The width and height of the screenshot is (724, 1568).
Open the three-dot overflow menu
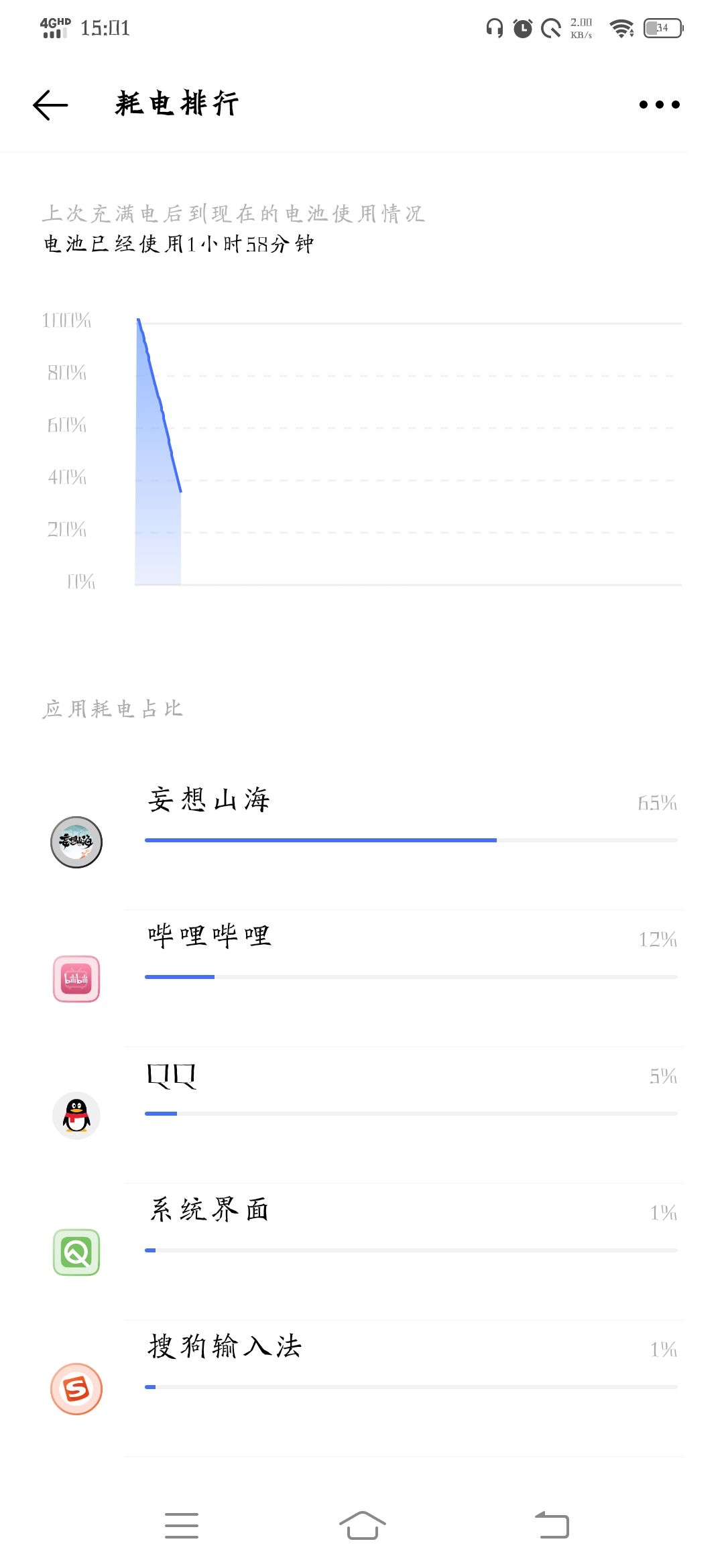coord(659,105)
